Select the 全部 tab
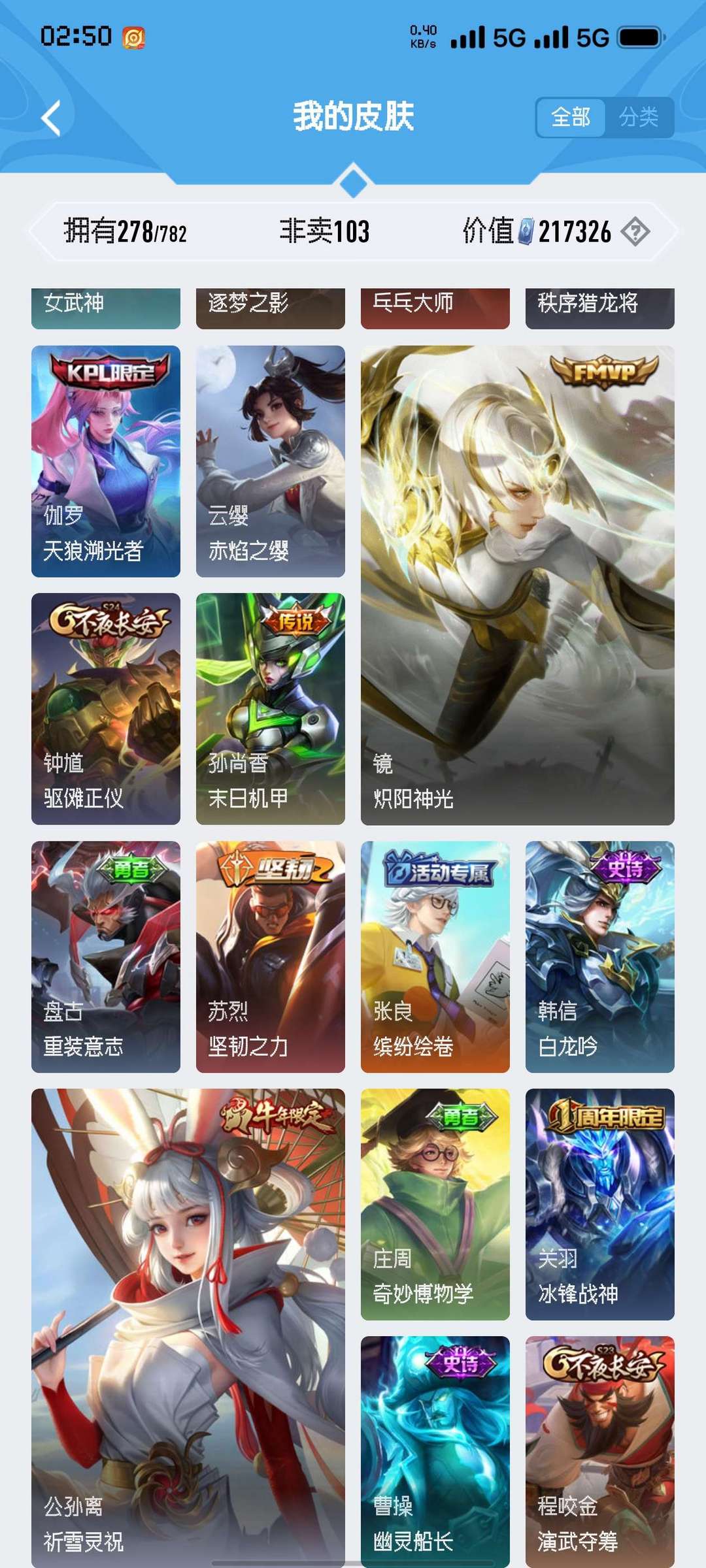The height and width of the screenshot is (1568, 706). (571, 118)
